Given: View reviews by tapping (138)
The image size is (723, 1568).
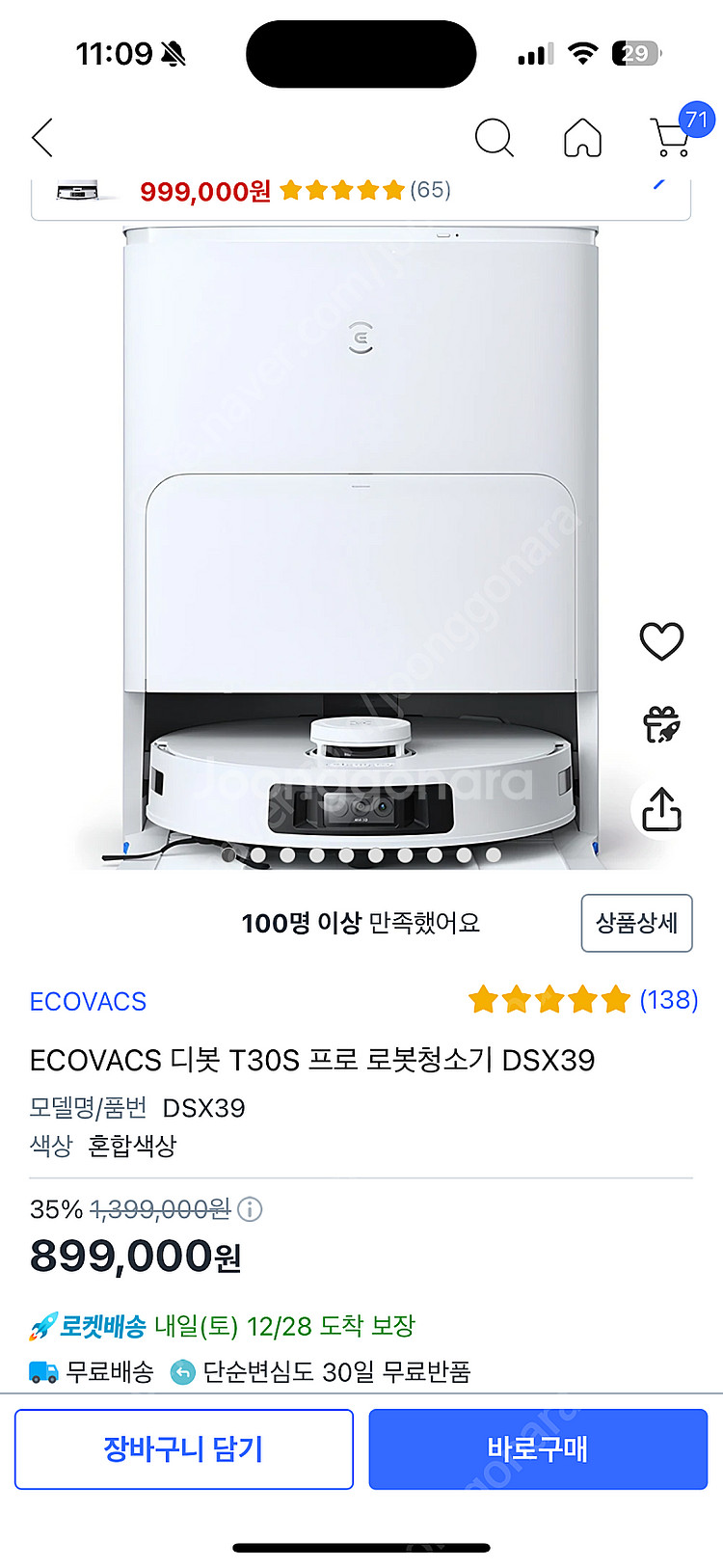Looking at the screenshot, I should point(671,1001).
